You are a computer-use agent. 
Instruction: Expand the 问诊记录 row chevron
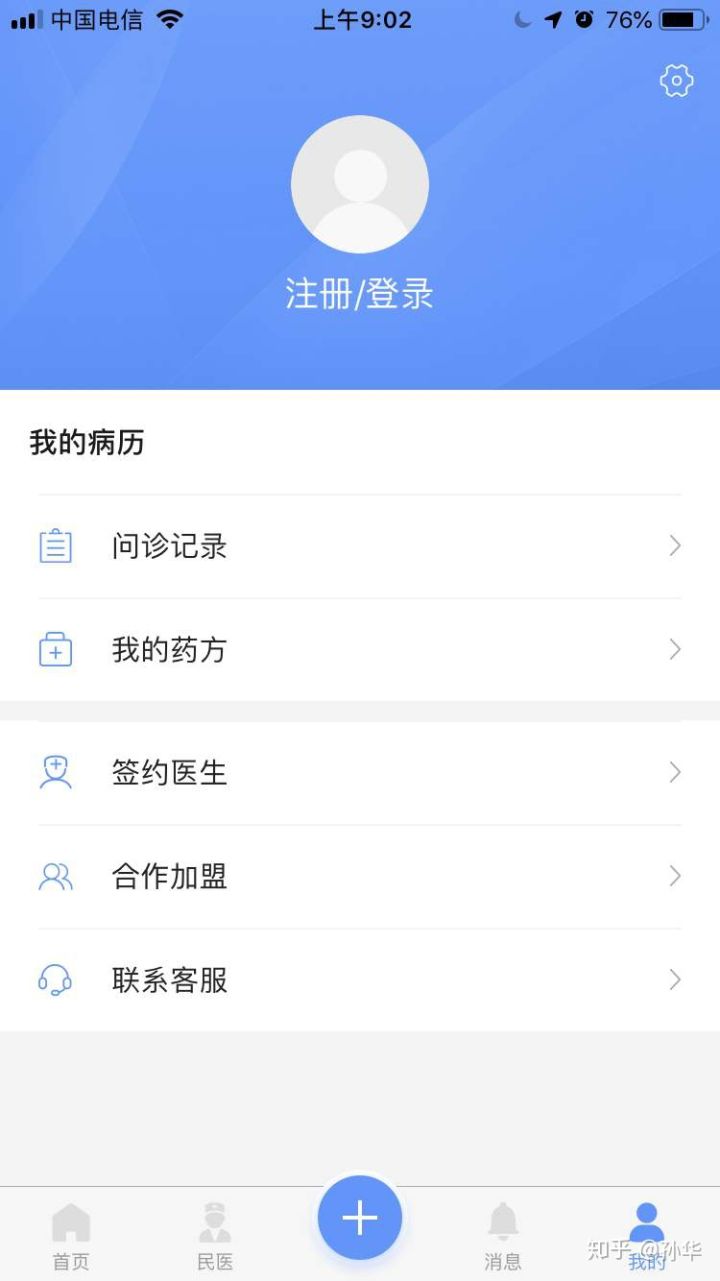pyautogui.click(x=676, y=546)
